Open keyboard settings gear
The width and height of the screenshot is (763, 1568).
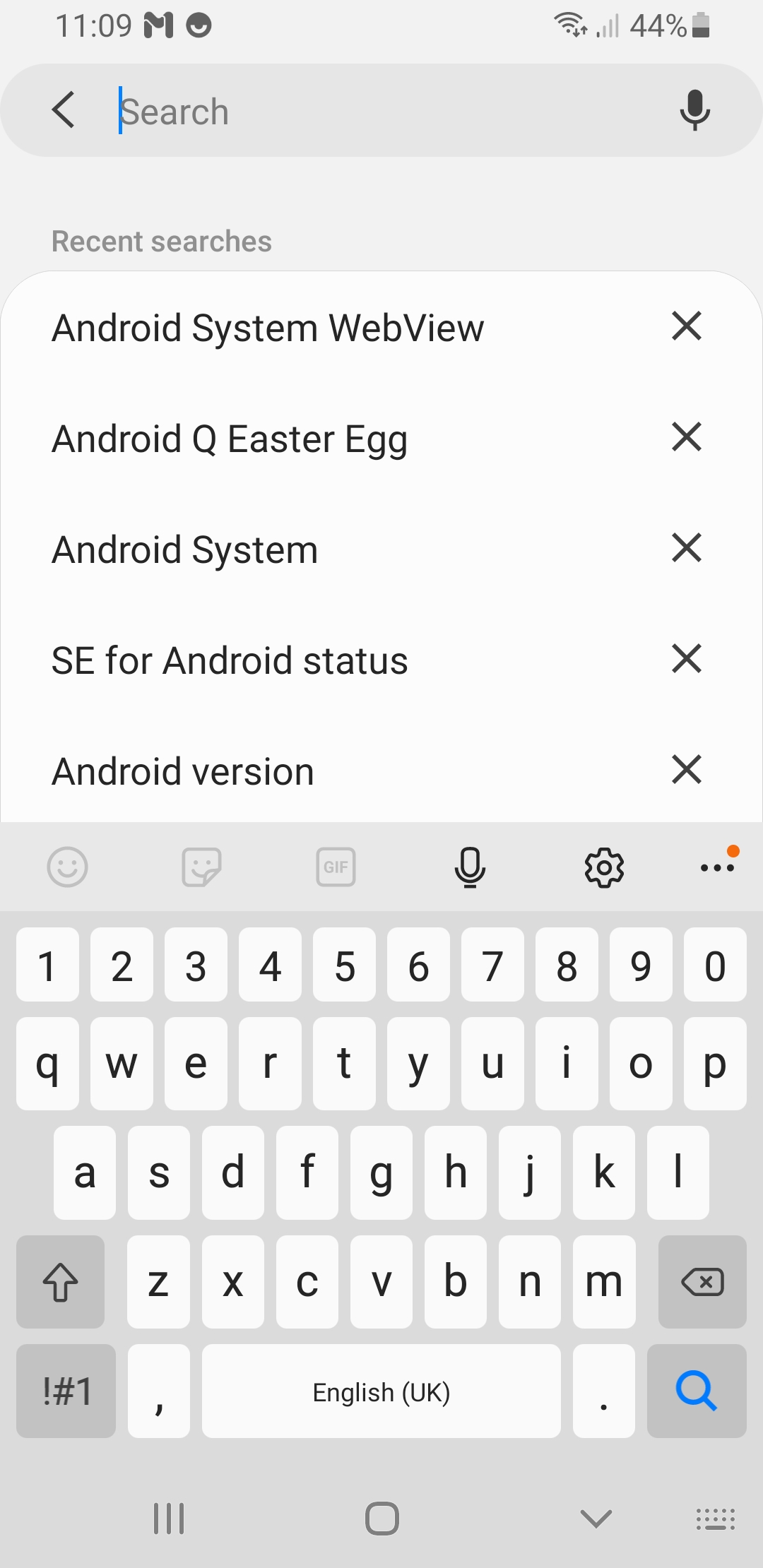click(604, 867)
